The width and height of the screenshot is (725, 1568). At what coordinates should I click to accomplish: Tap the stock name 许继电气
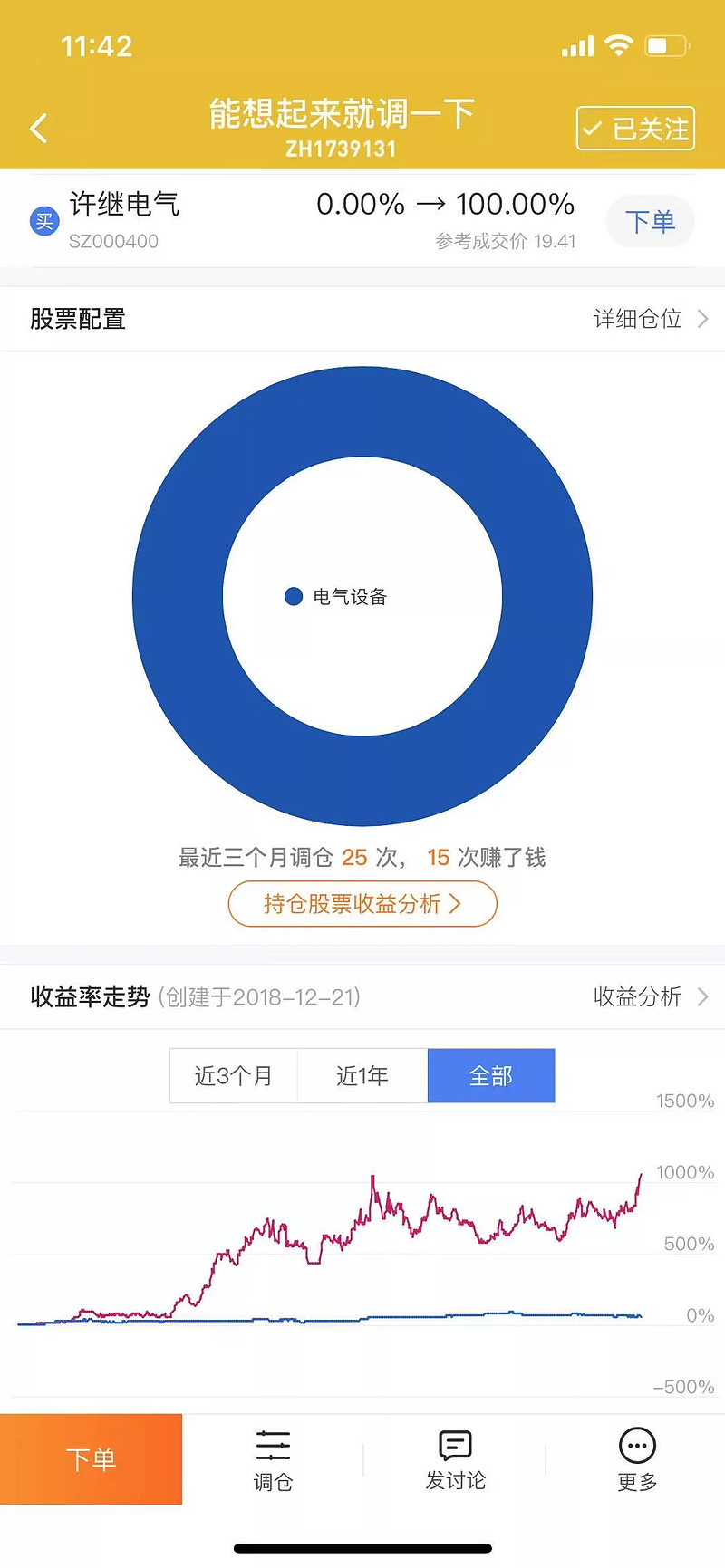tap(126, 204)
